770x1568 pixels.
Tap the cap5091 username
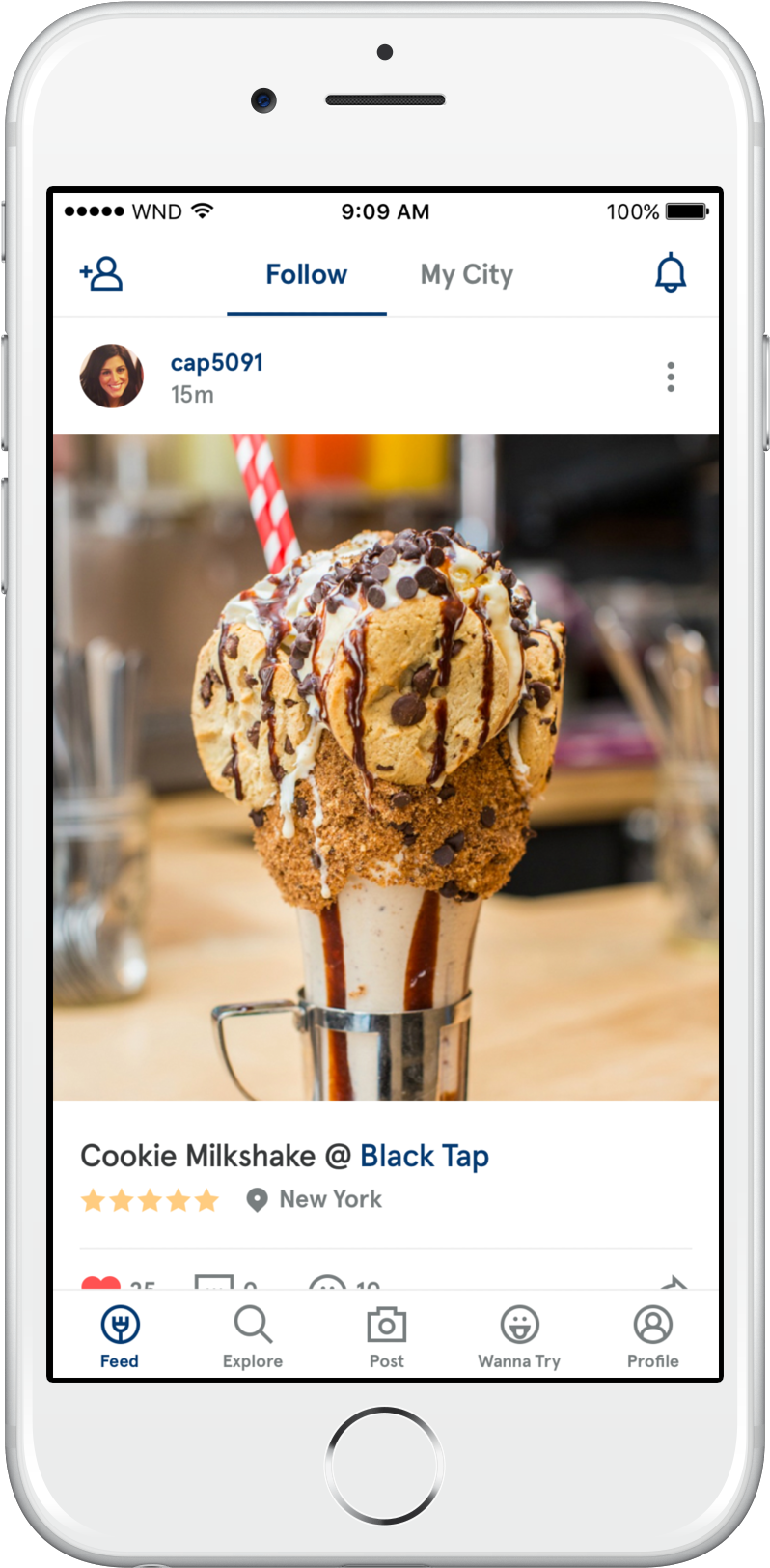coord(217,363)
